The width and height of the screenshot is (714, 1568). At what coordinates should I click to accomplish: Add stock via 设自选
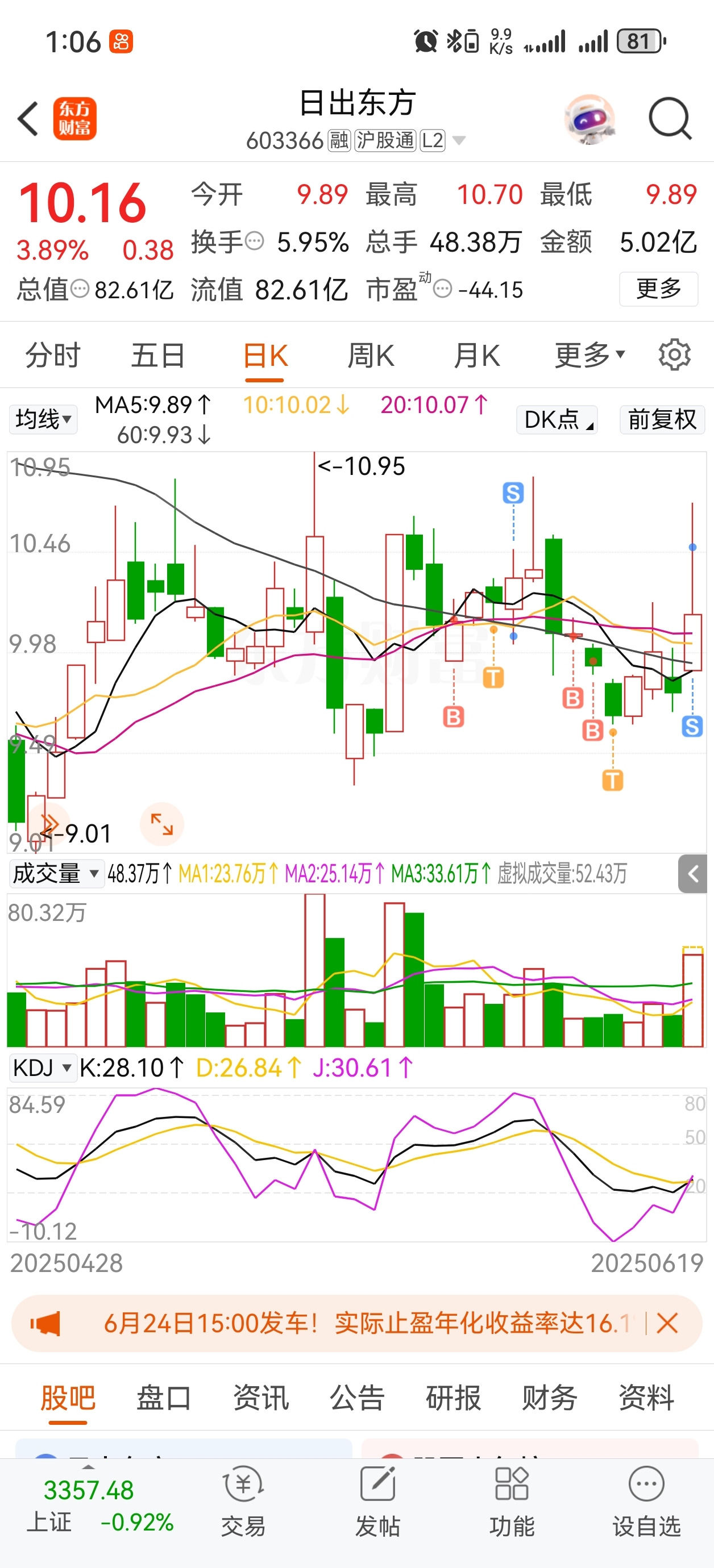coord(646,1500)
